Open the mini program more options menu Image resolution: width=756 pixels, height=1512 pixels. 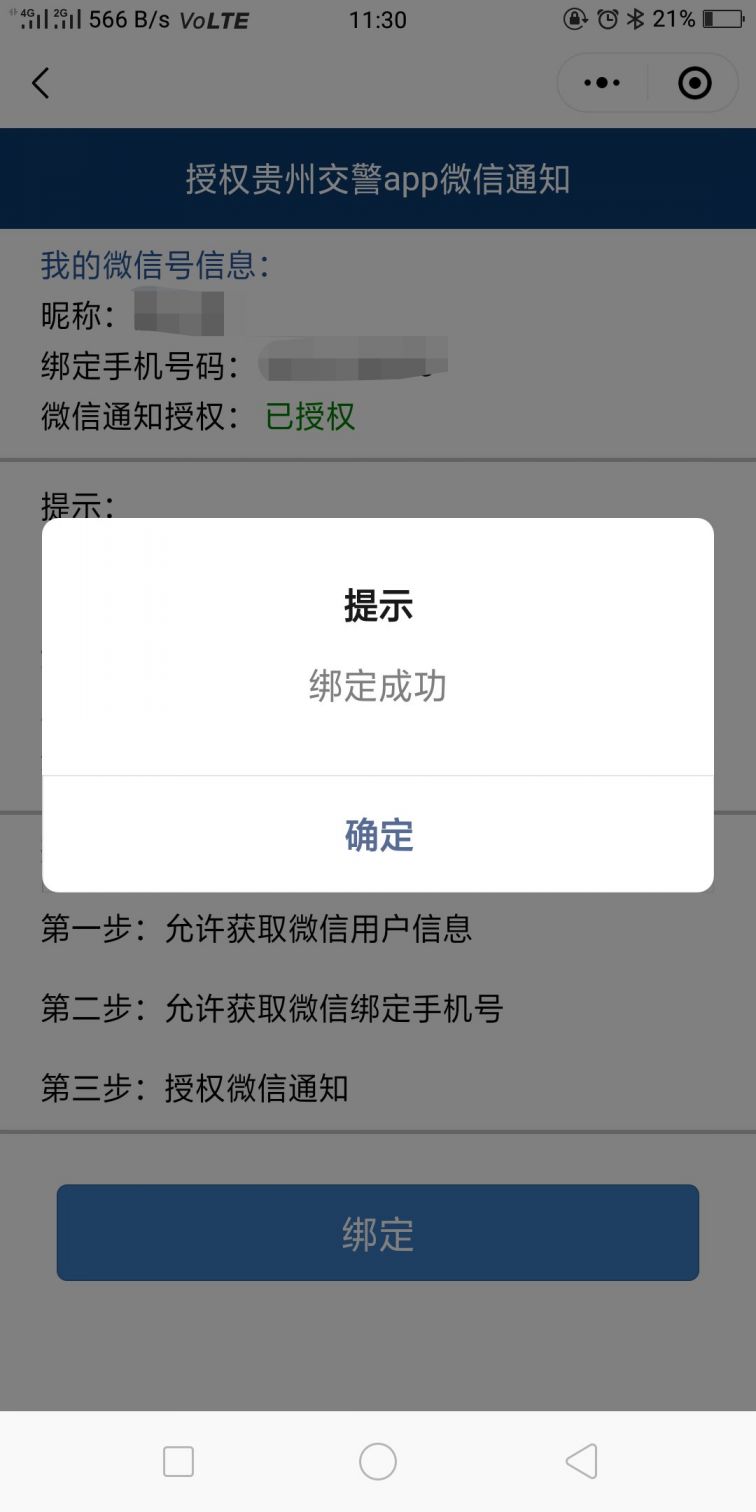point(602,83)
